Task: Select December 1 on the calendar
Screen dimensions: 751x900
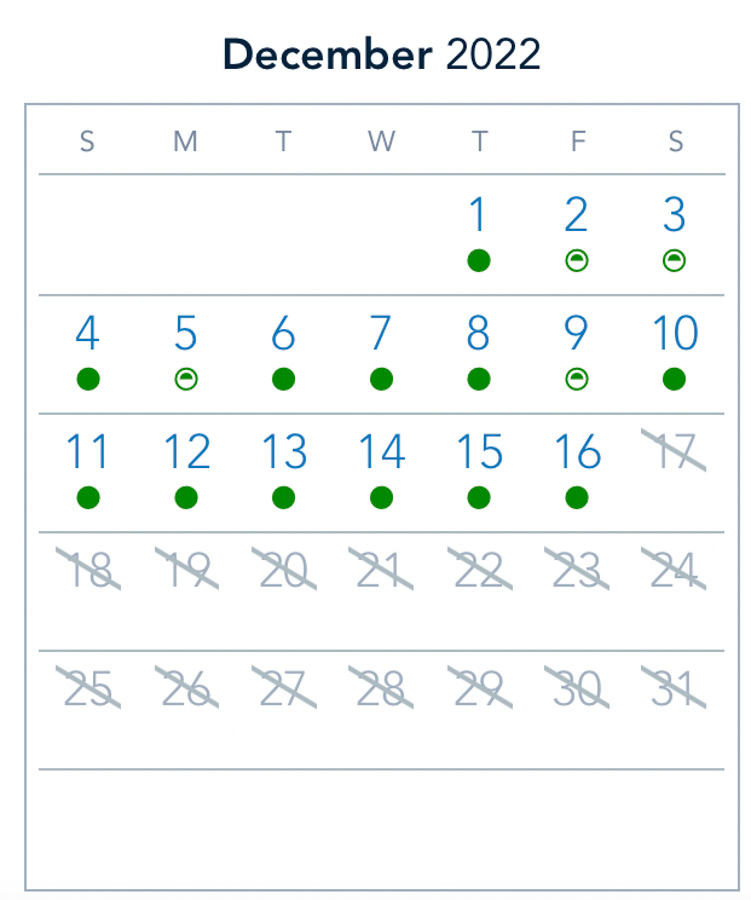Action: click(478, 216)
